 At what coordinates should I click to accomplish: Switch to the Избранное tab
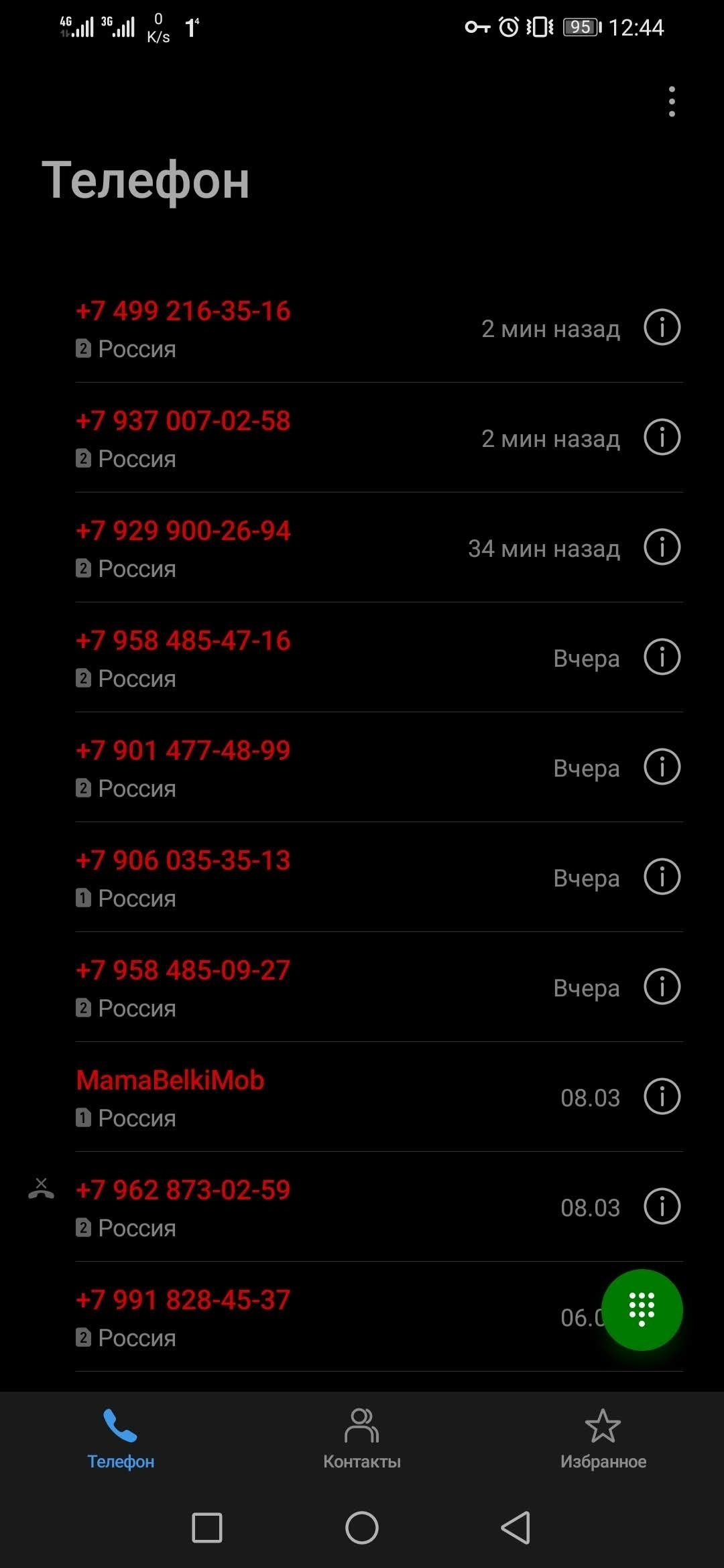(x=603, y=1438)
